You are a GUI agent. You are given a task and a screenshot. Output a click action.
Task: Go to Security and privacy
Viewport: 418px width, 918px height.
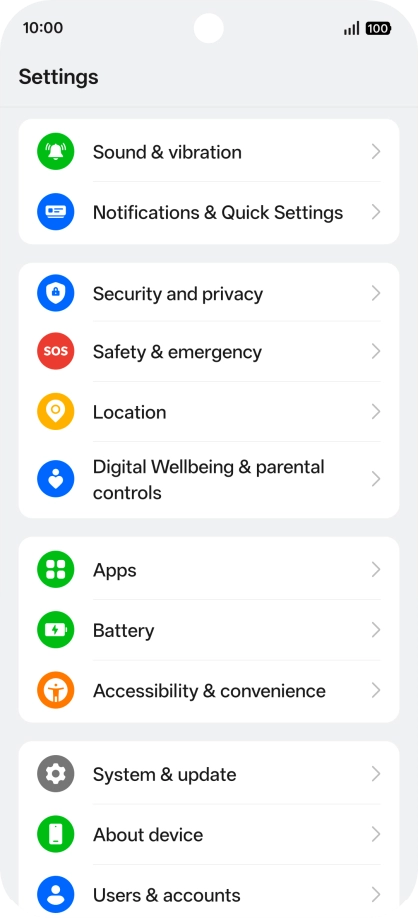209,293
